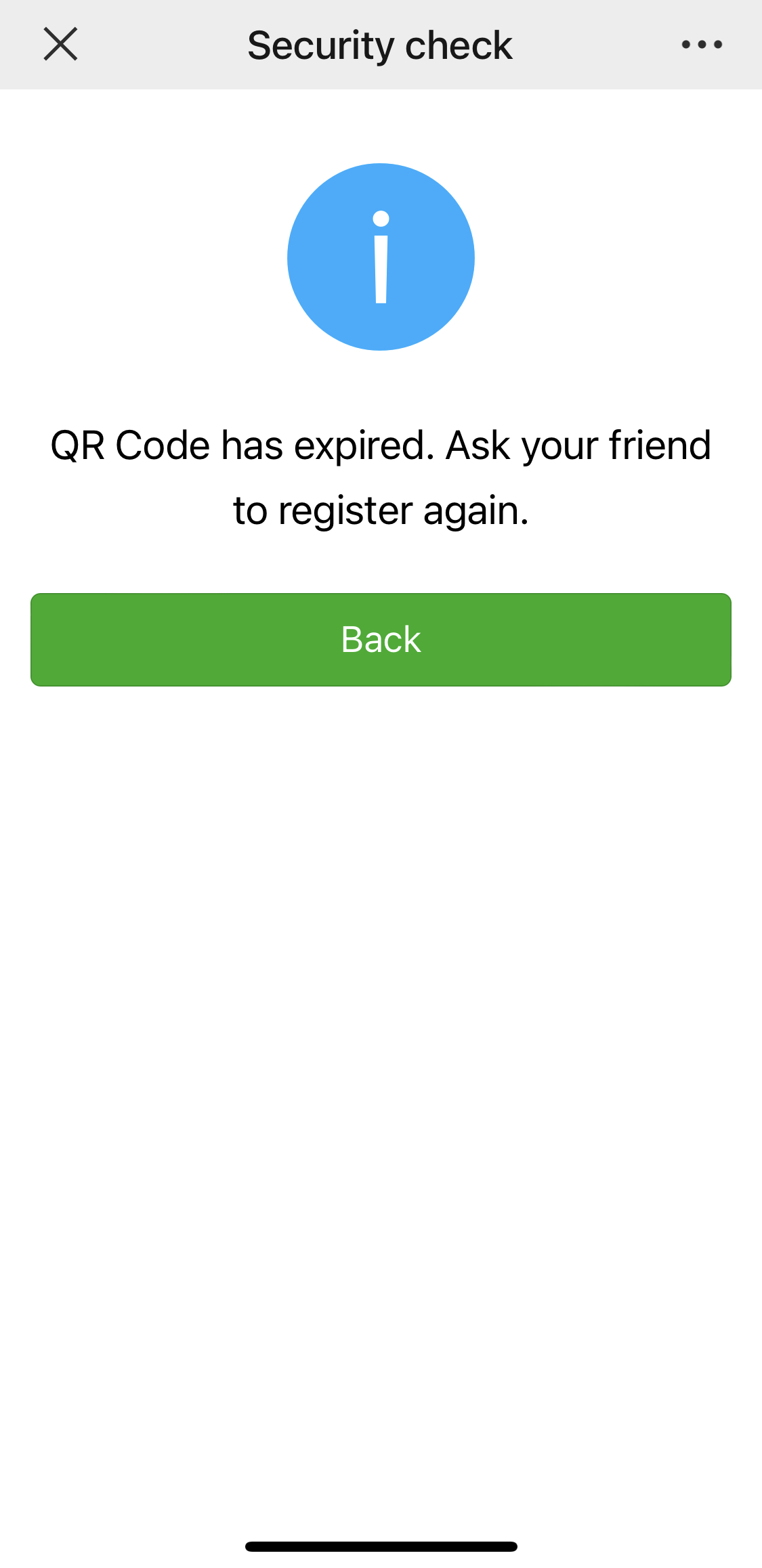
Task: Close the Security check page
Action: coord(60,45)
